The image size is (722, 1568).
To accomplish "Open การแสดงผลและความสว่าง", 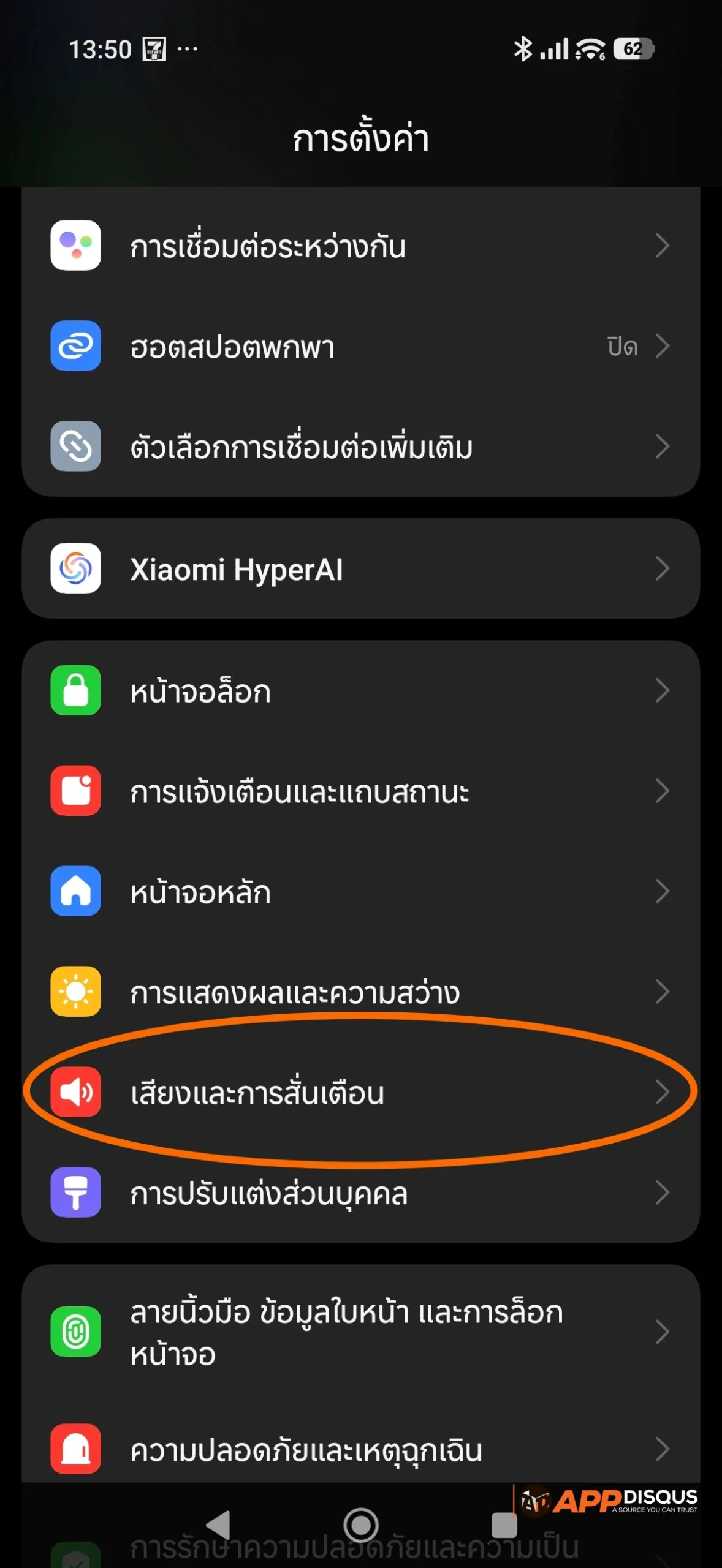I will (x=360, y=992).
